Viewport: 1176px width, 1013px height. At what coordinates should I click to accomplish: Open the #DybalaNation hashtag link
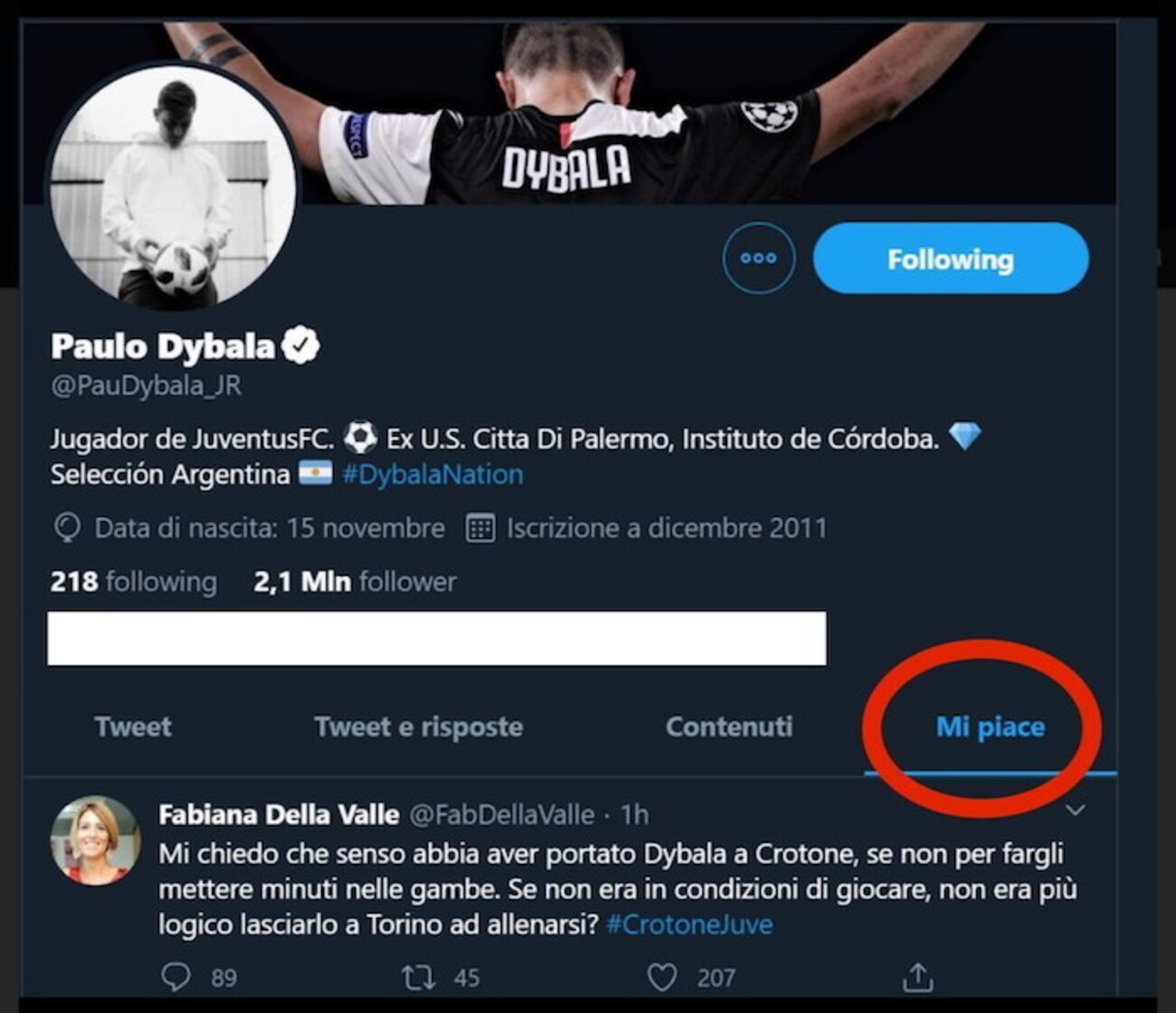click(x=432, y=475)
